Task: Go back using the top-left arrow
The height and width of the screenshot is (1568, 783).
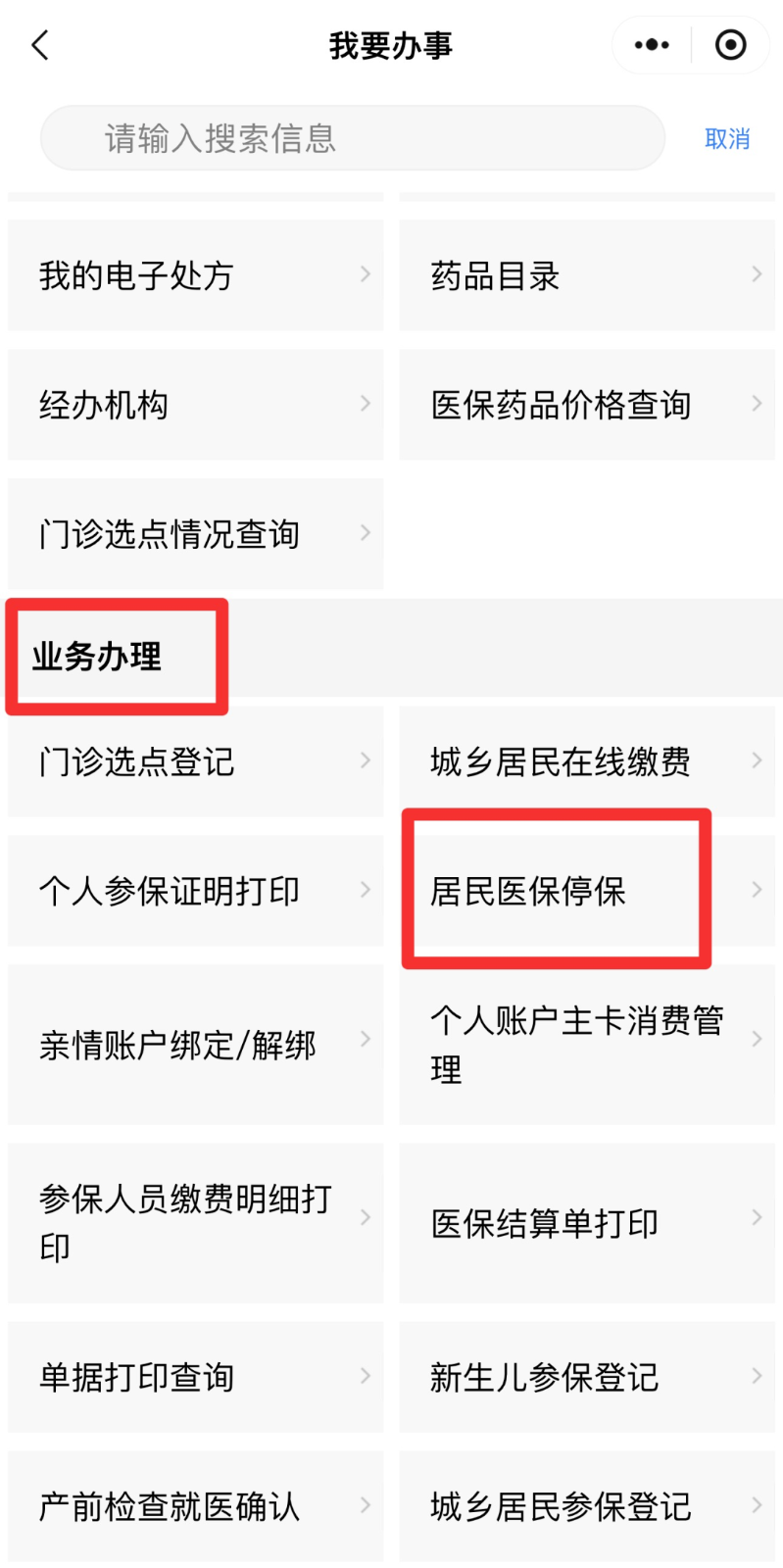Action: 40,45
